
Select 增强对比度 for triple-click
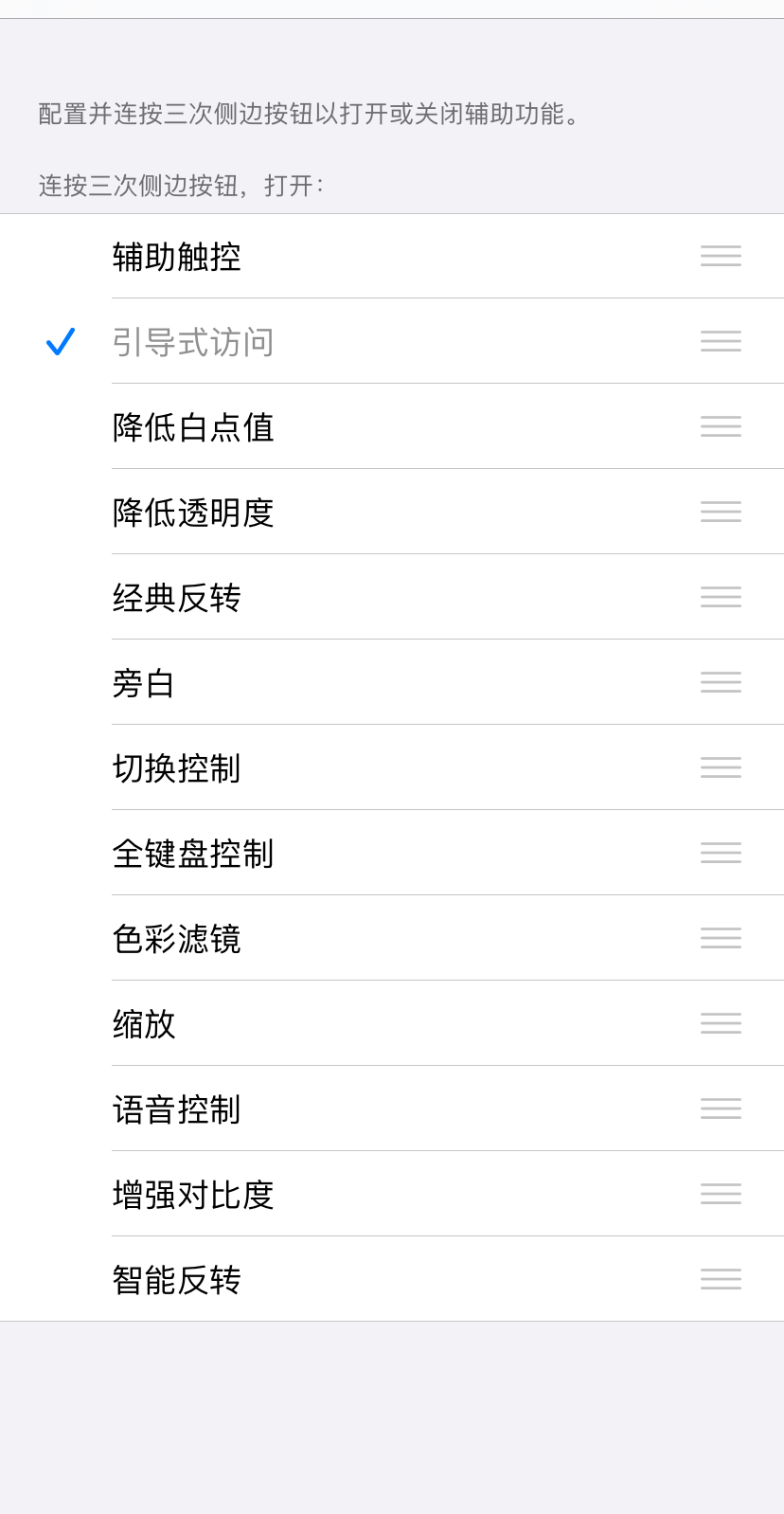point(193,1195)
